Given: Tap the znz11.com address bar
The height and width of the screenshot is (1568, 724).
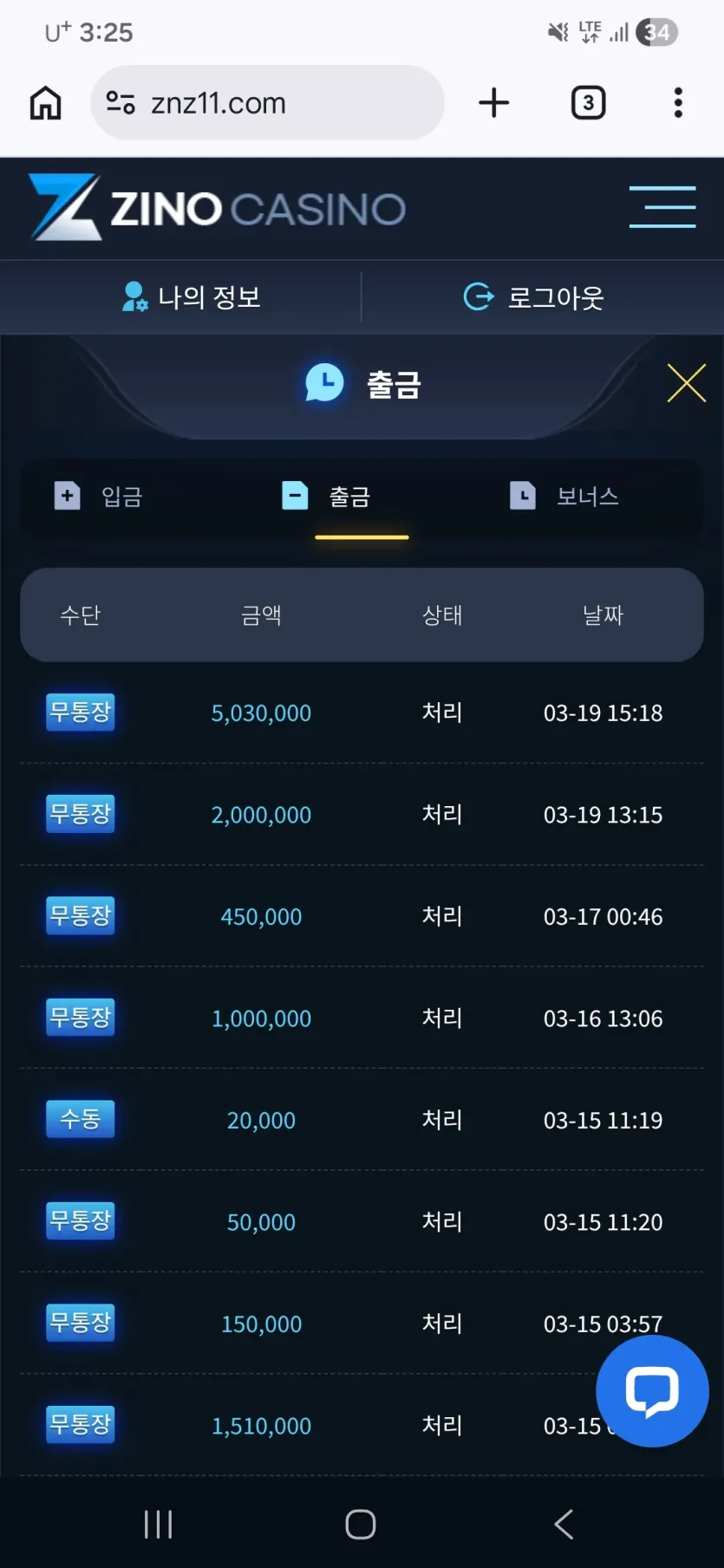Looking at the screenshot, I should pyautogui.click(x=267, y=103).
